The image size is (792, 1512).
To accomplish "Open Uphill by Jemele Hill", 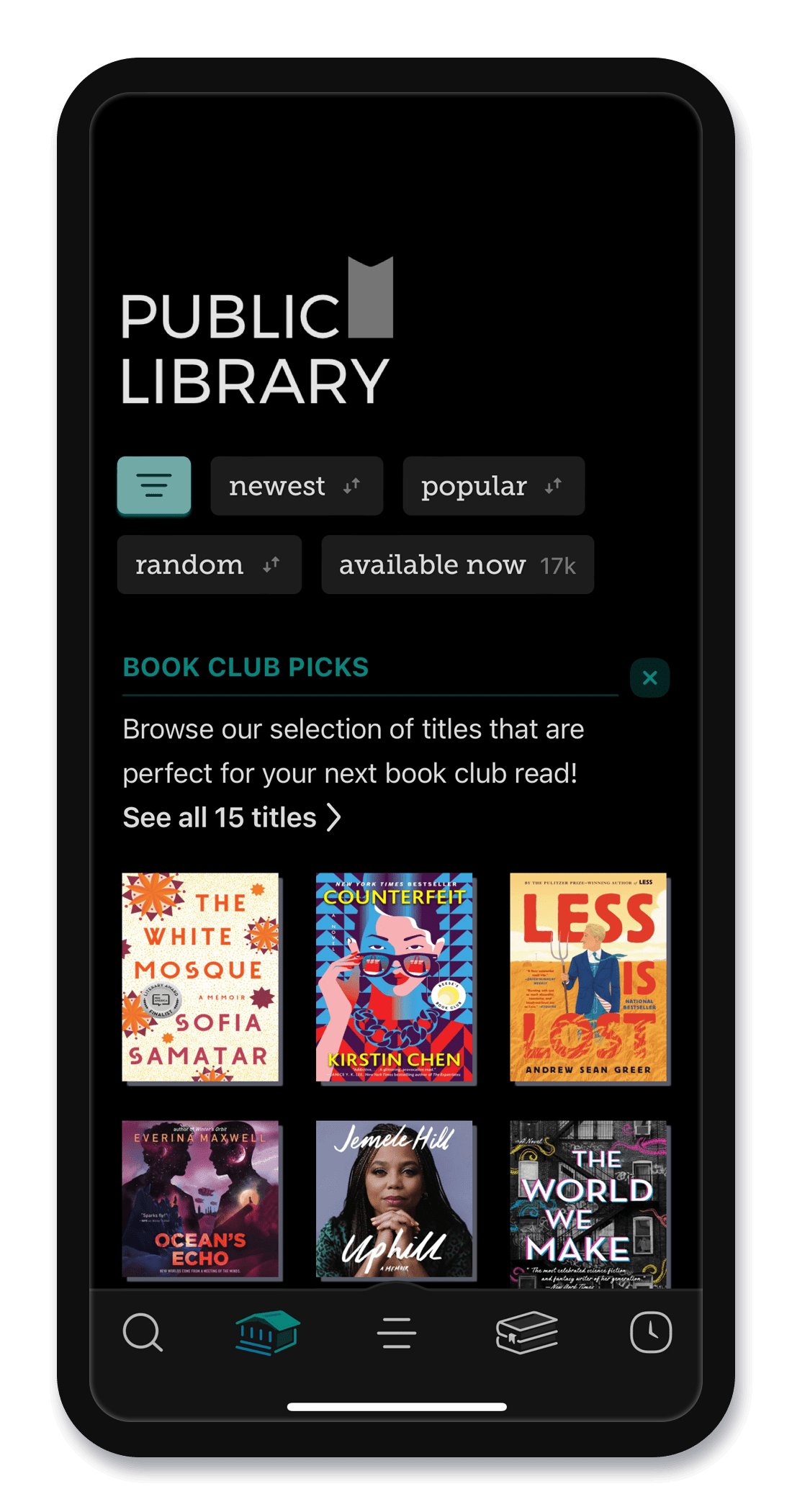I will [395, 1199].
